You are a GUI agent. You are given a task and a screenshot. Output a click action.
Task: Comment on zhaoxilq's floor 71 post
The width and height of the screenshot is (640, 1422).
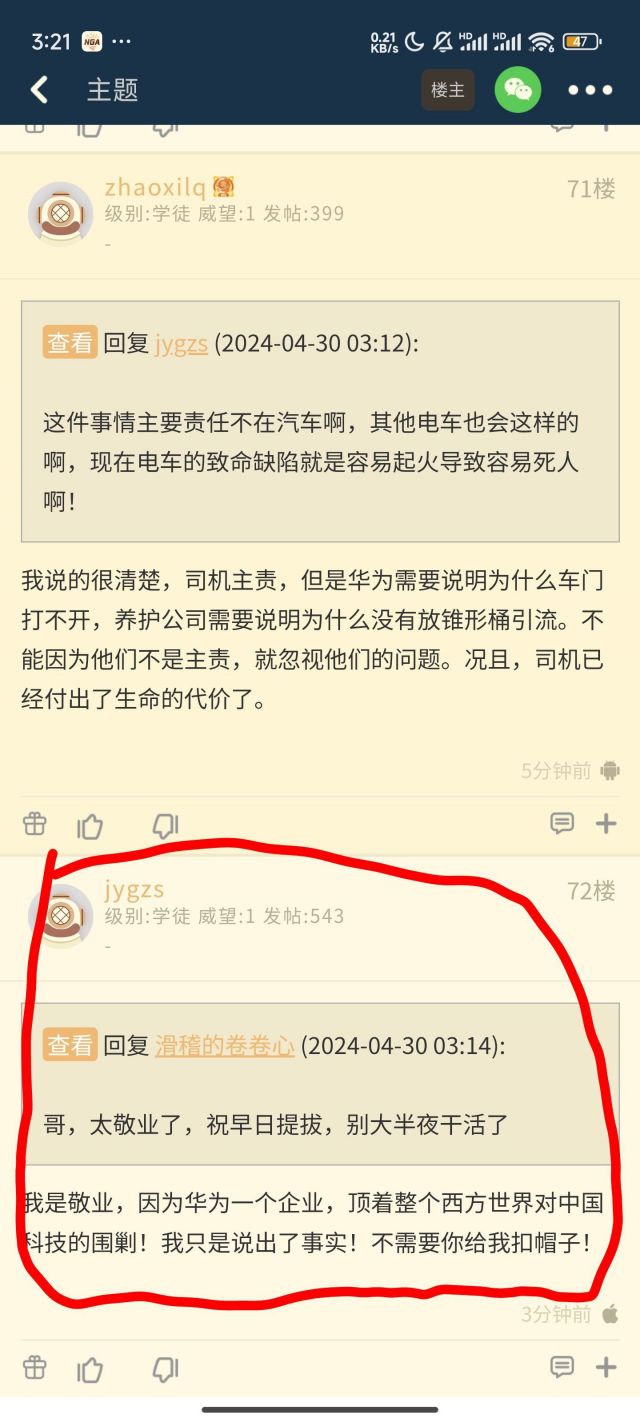(562, 824)
